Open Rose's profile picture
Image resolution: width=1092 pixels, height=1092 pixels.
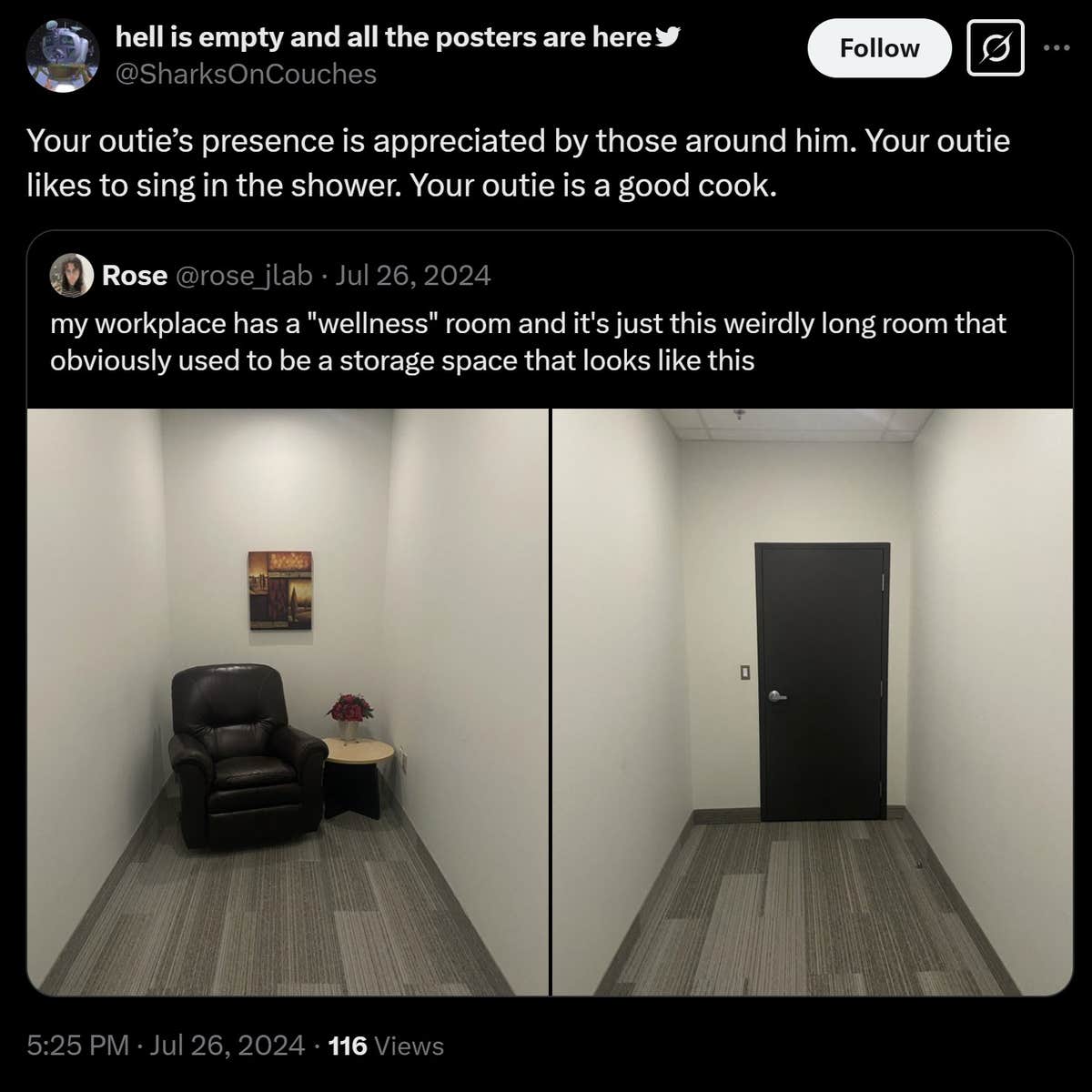pos(72,275)
